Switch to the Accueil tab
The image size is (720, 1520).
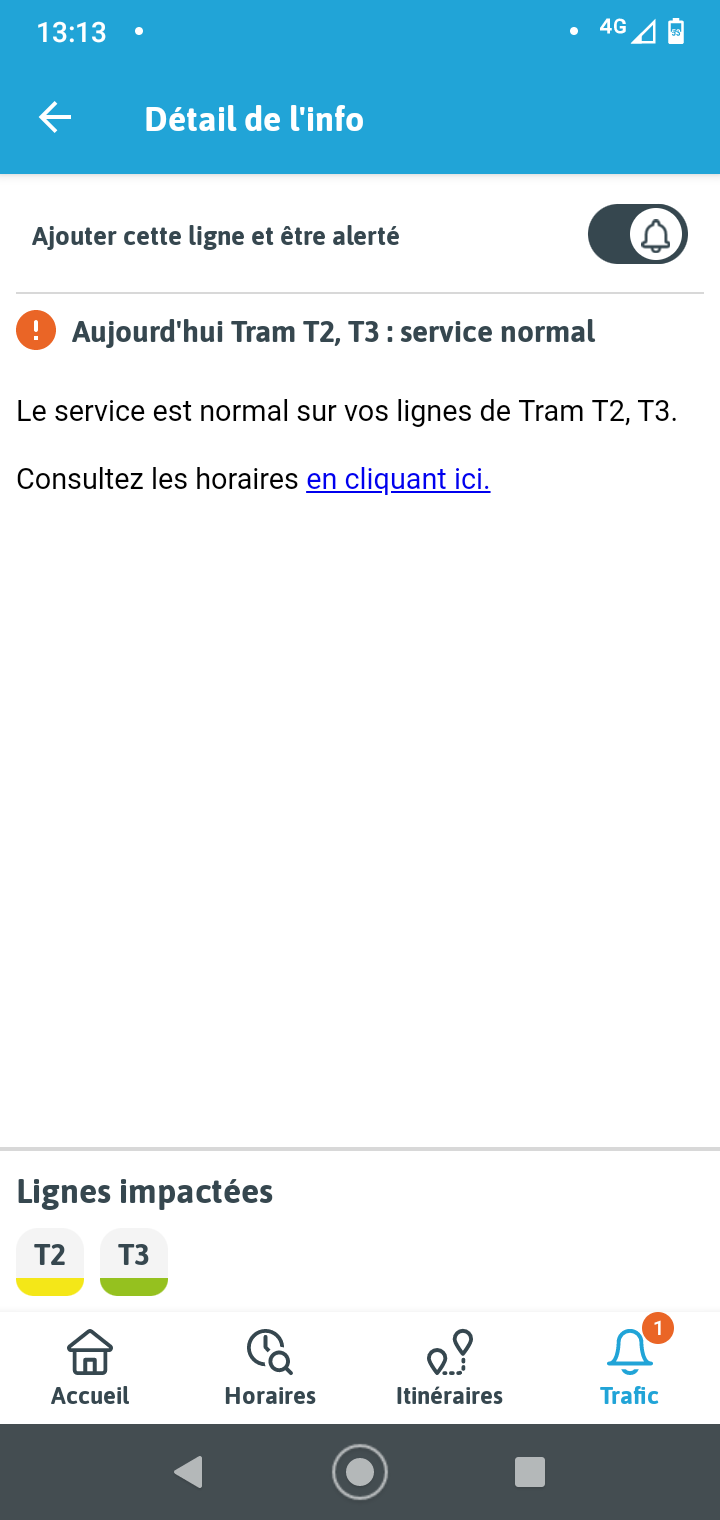90,1368
